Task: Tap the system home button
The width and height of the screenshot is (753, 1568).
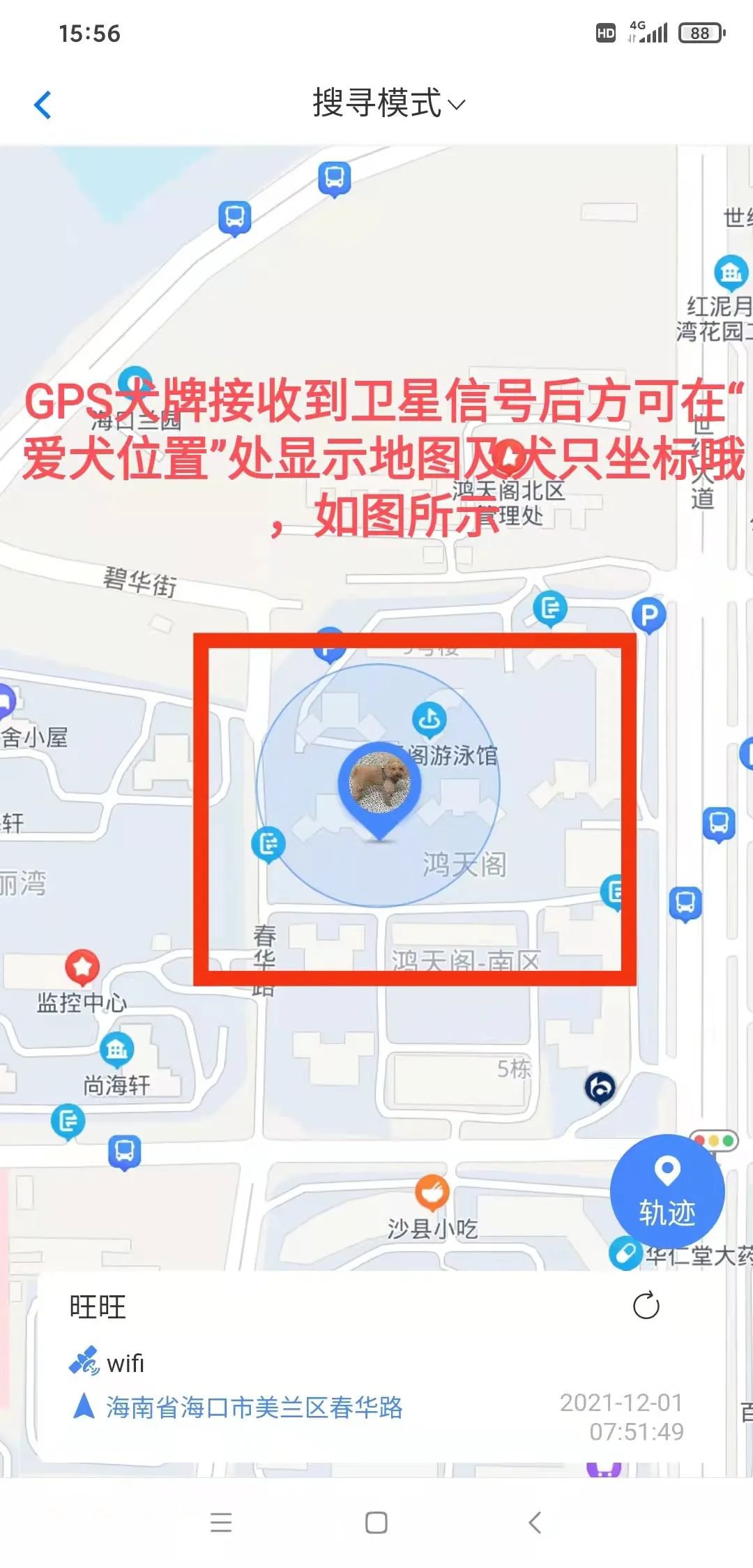Action: pyautogui.click(x=376, y=1522)
